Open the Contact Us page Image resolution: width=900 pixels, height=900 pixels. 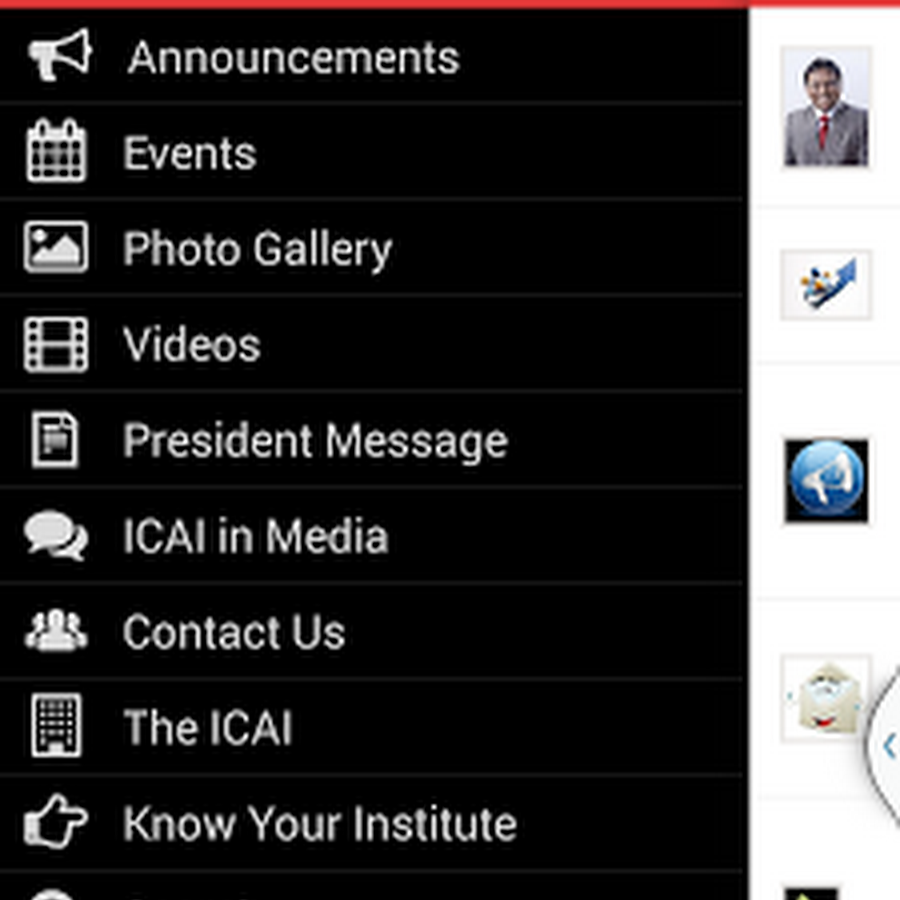[x=234, y=633]
